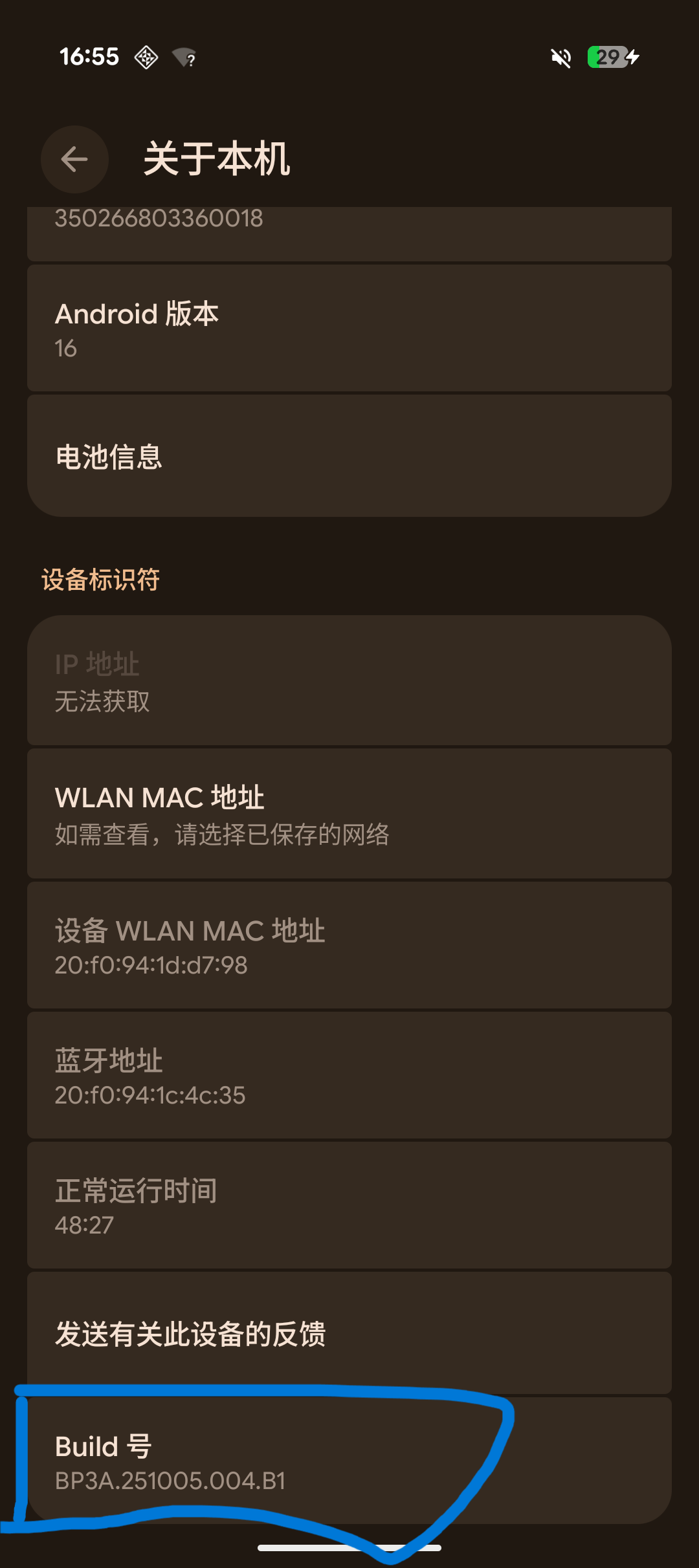Open 发送有关此设备的反馈

tap(349, 1334)
